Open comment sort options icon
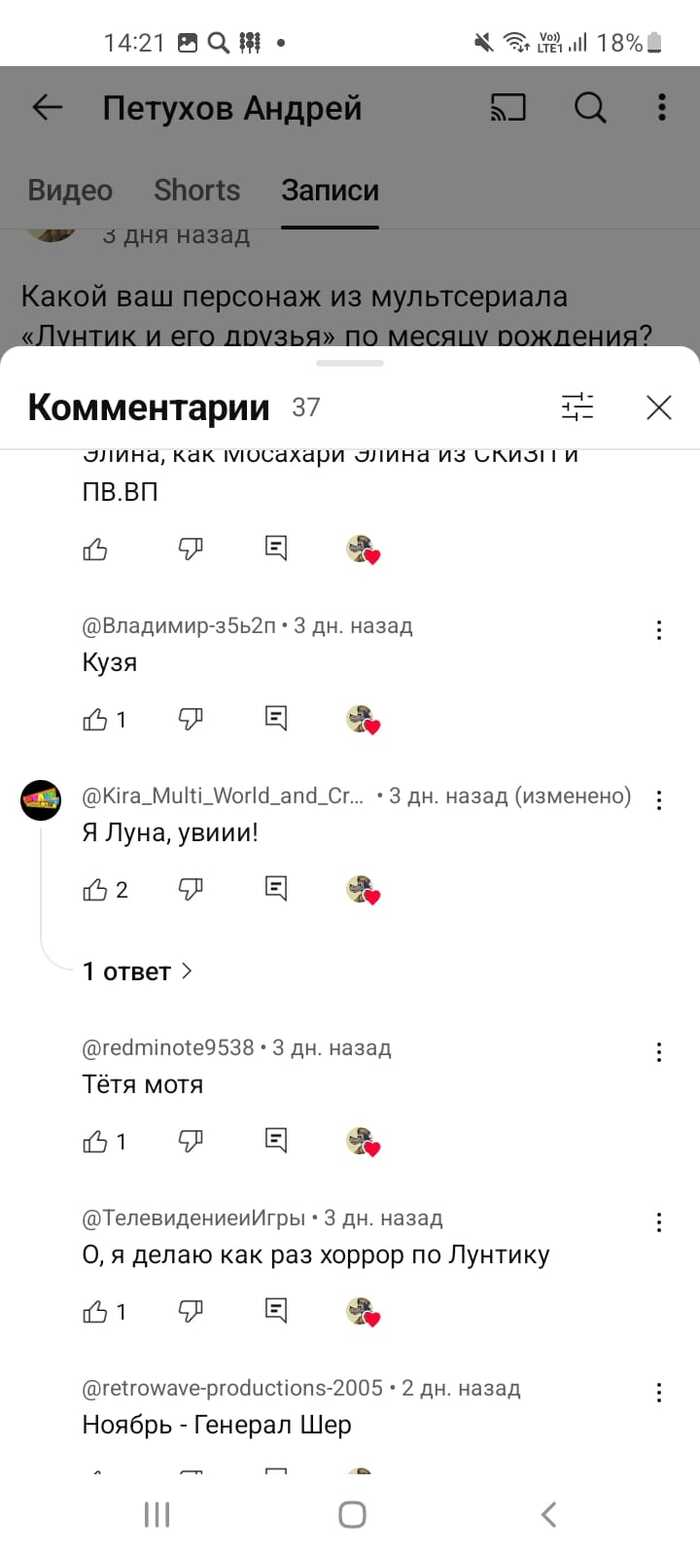Screen dimensions: 700x1556 [x=577, y=407]
